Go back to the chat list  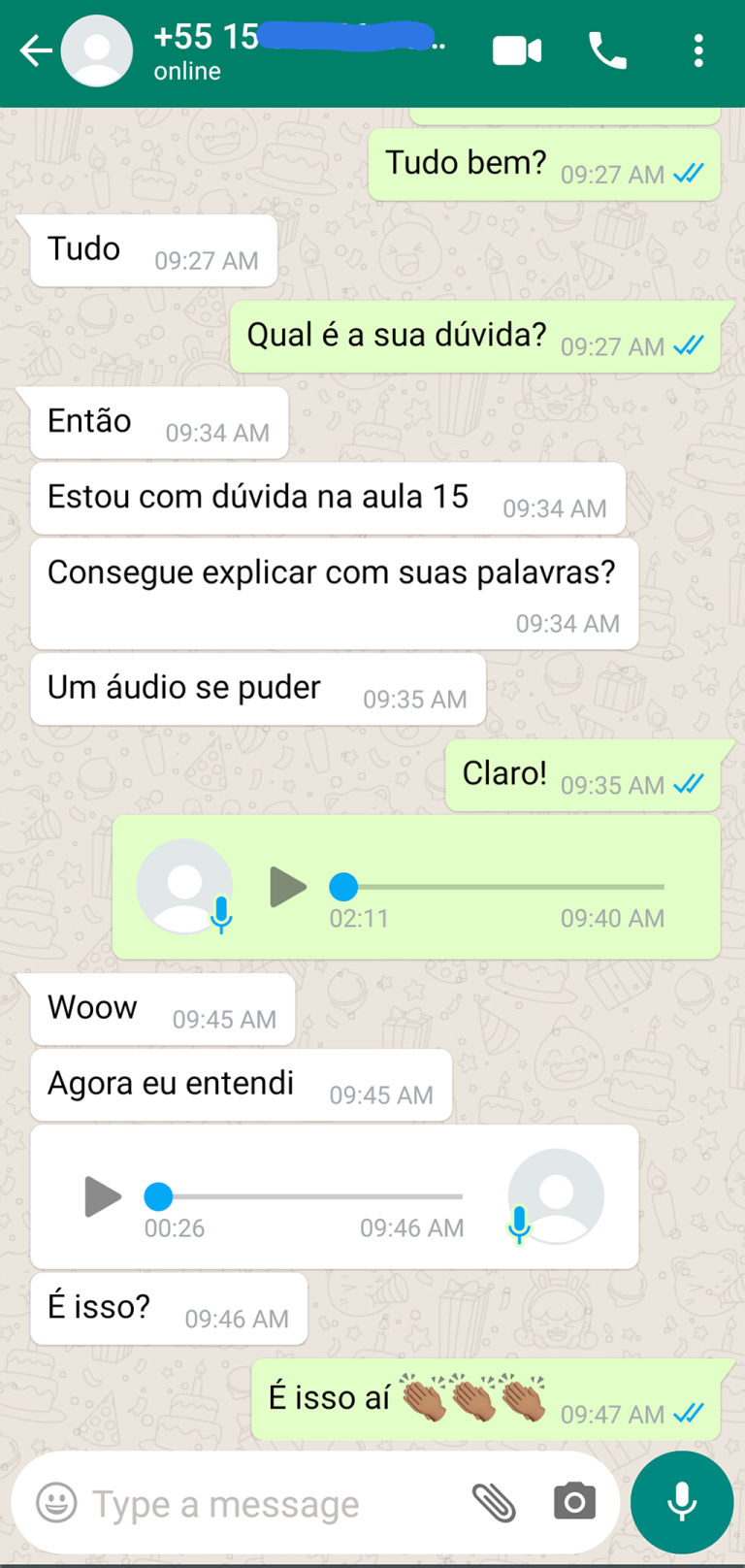pyautogui.click(x=35, y=51)
